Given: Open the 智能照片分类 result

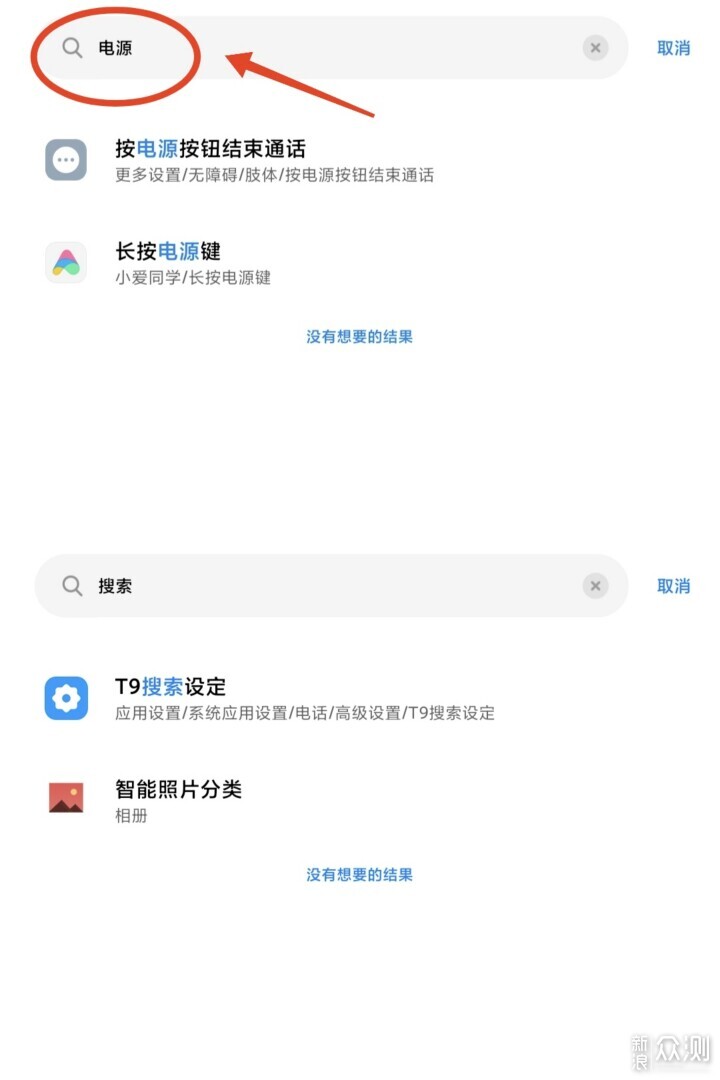Looking at the screenshot, I should click(179, 800).
